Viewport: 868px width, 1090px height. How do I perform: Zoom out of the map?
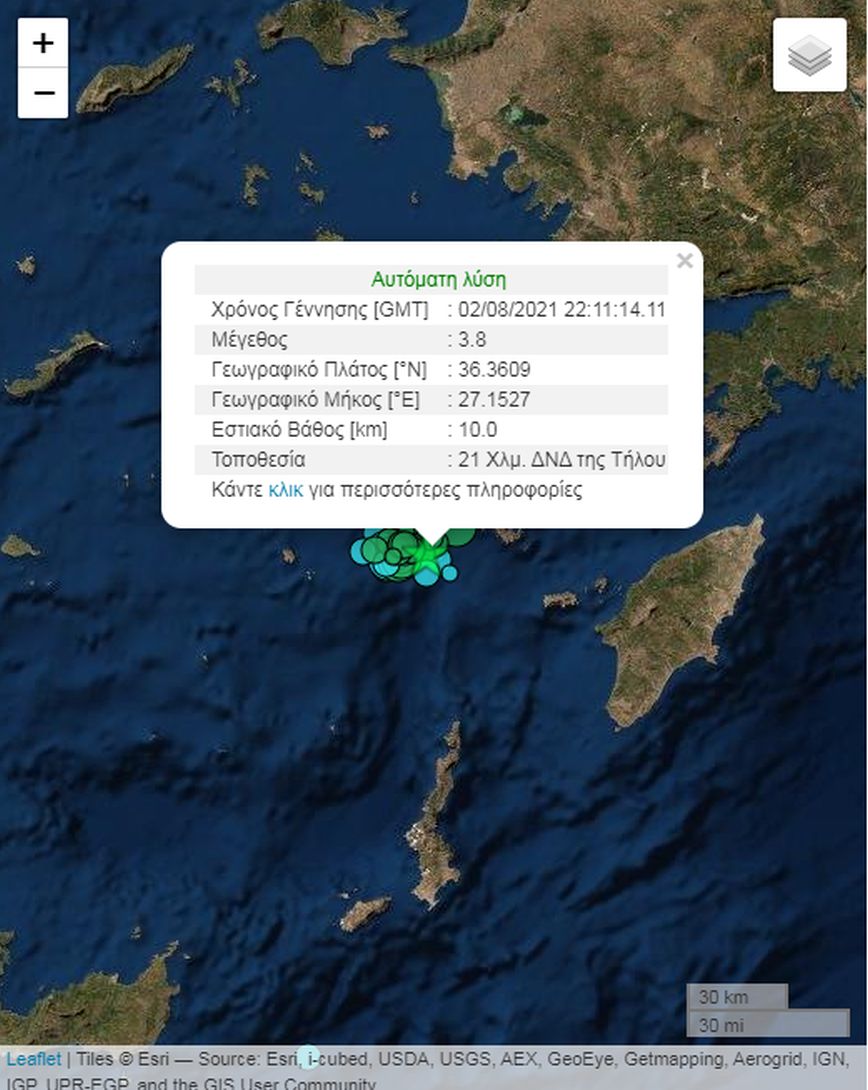(43, 93)
